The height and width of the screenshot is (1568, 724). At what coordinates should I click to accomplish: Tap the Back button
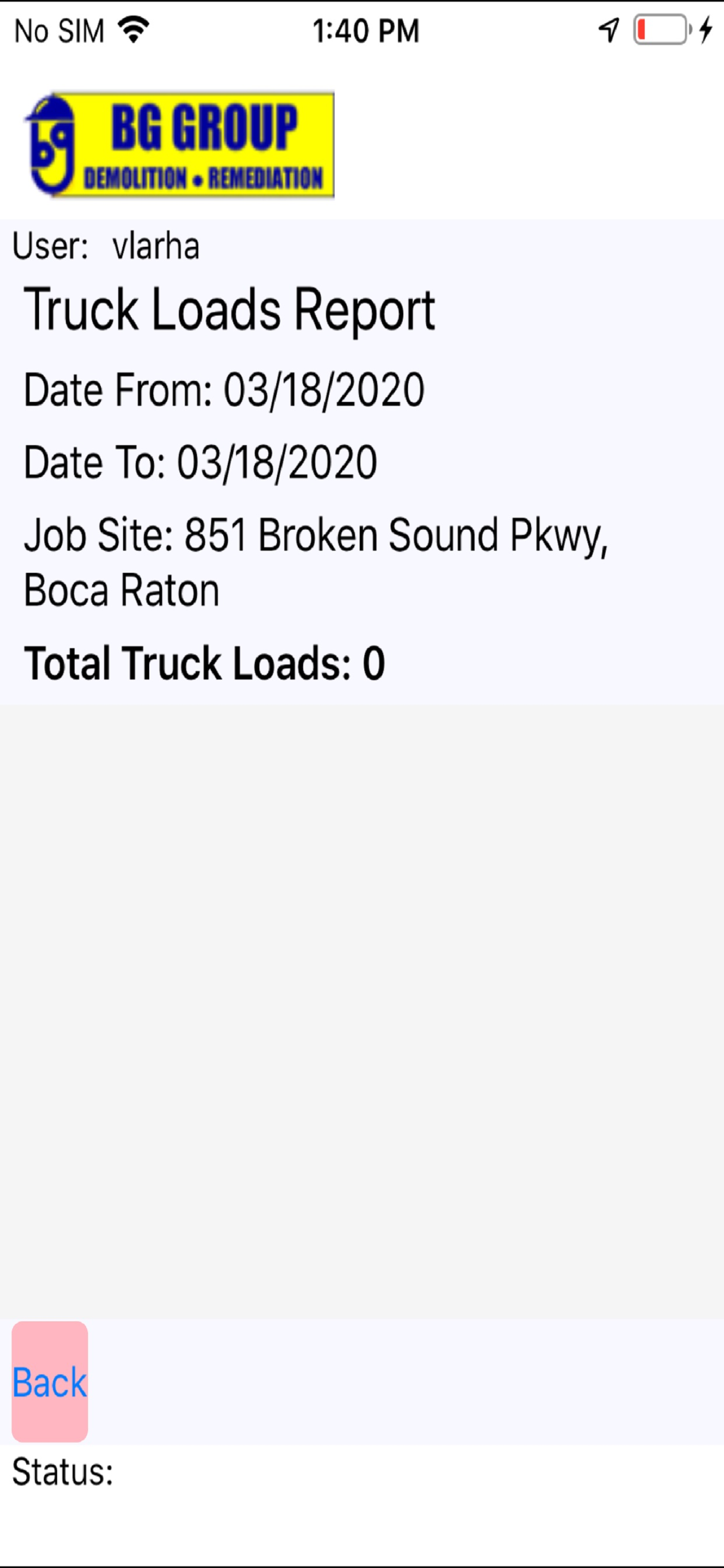(50, 1382)
